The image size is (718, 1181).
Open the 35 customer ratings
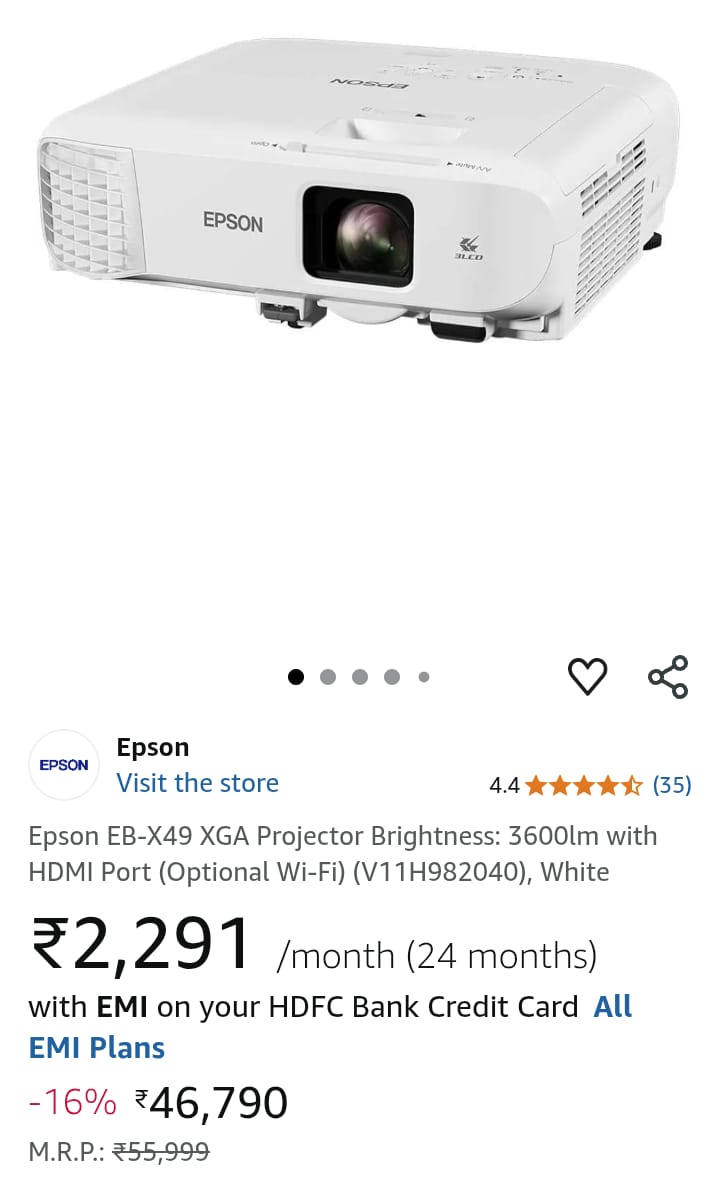[x=672, y=785]
